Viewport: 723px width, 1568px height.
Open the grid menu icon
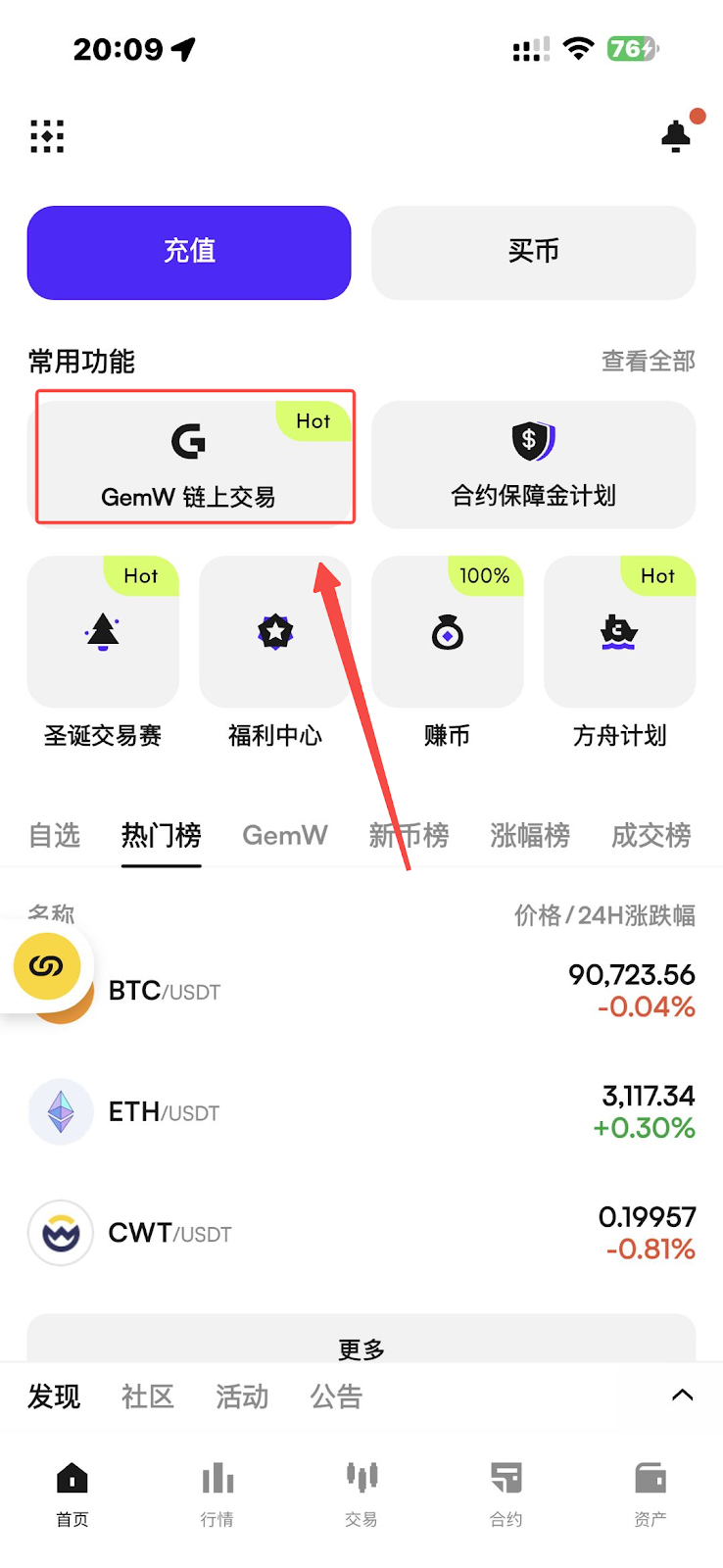(x=47, y=136)
